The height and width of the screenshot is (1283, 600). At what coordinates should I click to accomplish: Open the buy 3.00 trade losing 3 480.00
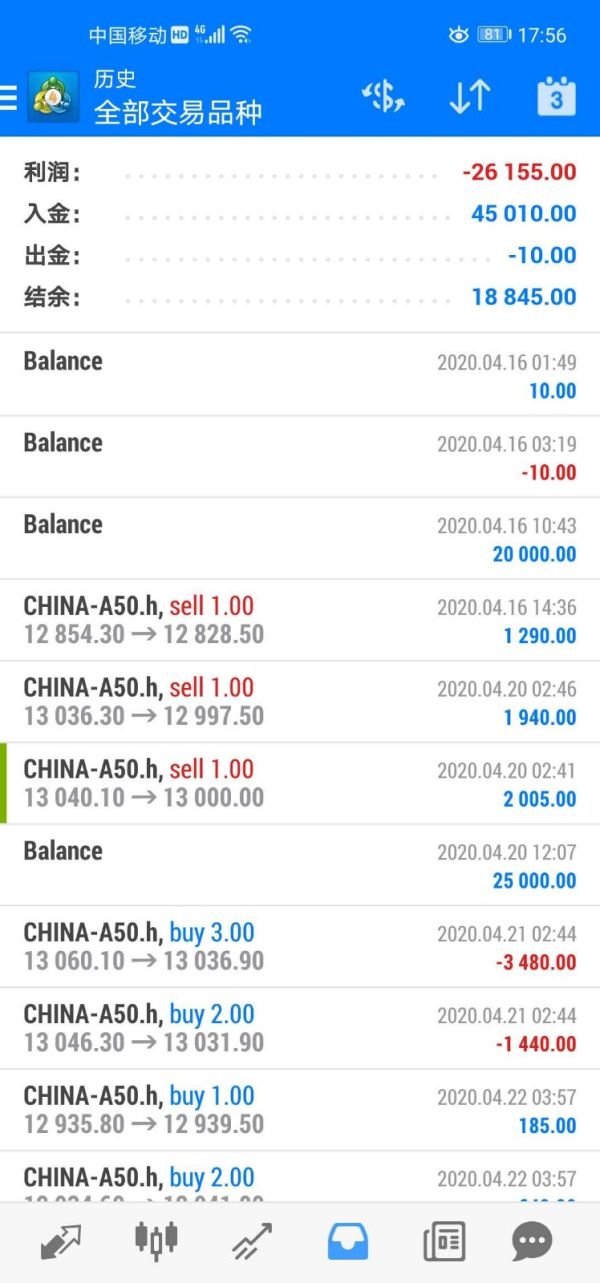(300, 947)
